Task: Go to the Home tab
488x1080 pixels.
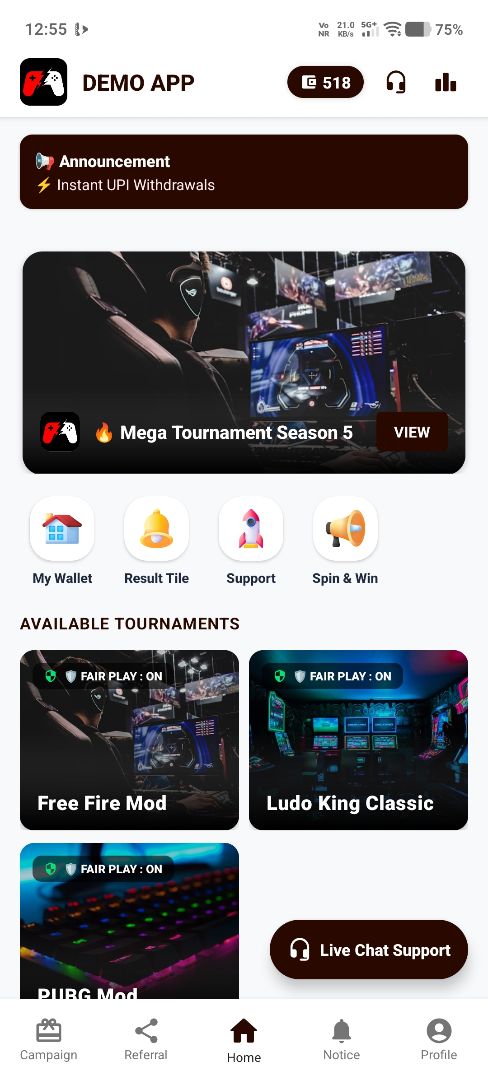Action: (x=244, y=1040)
